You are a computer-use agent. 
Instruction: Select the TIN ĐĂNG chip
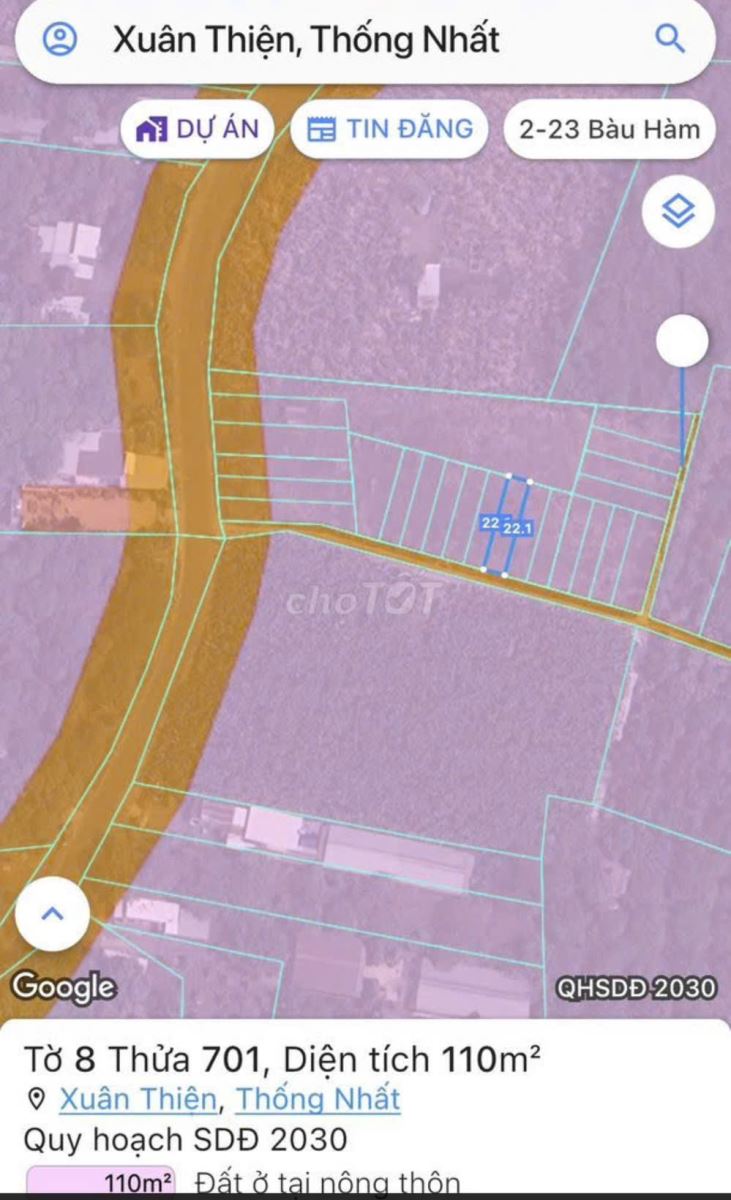(389, 129)
